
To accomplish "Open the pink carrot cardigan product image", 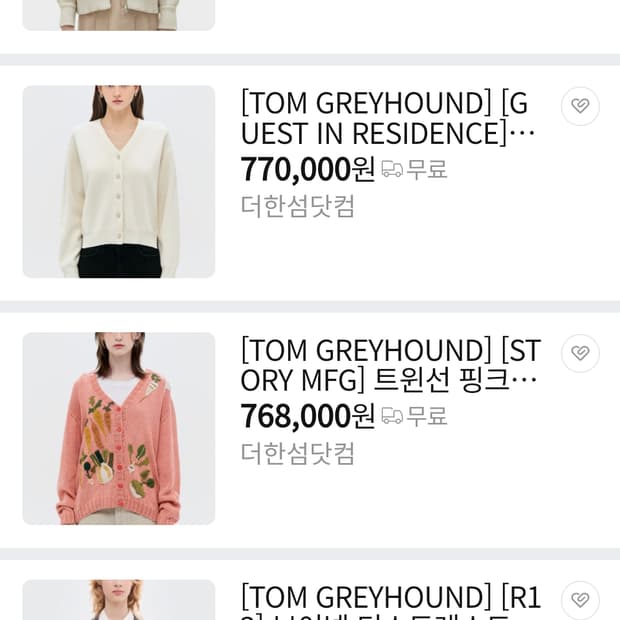I will coord(119,428).
